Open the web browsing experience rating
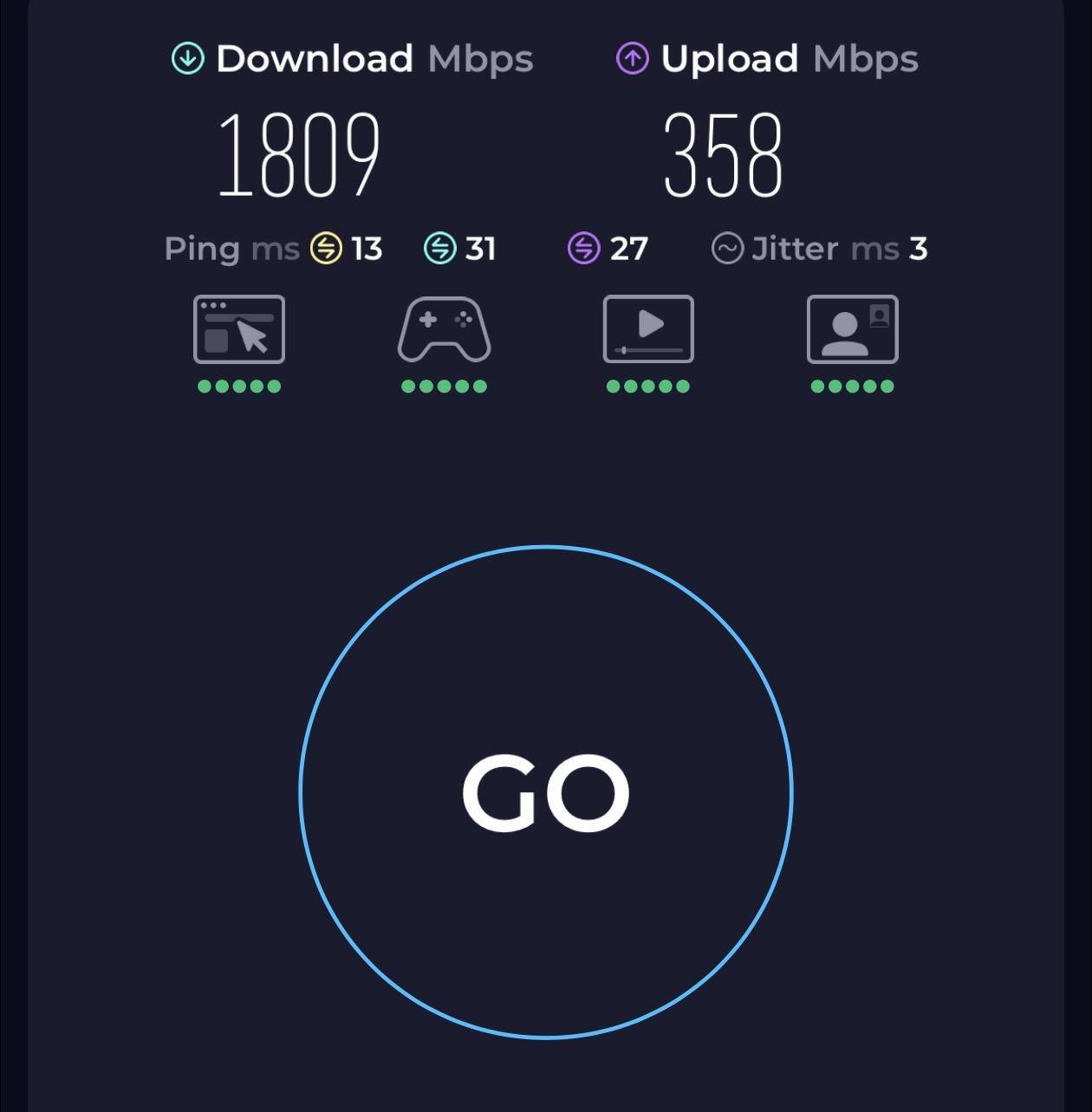 point(239,330)
